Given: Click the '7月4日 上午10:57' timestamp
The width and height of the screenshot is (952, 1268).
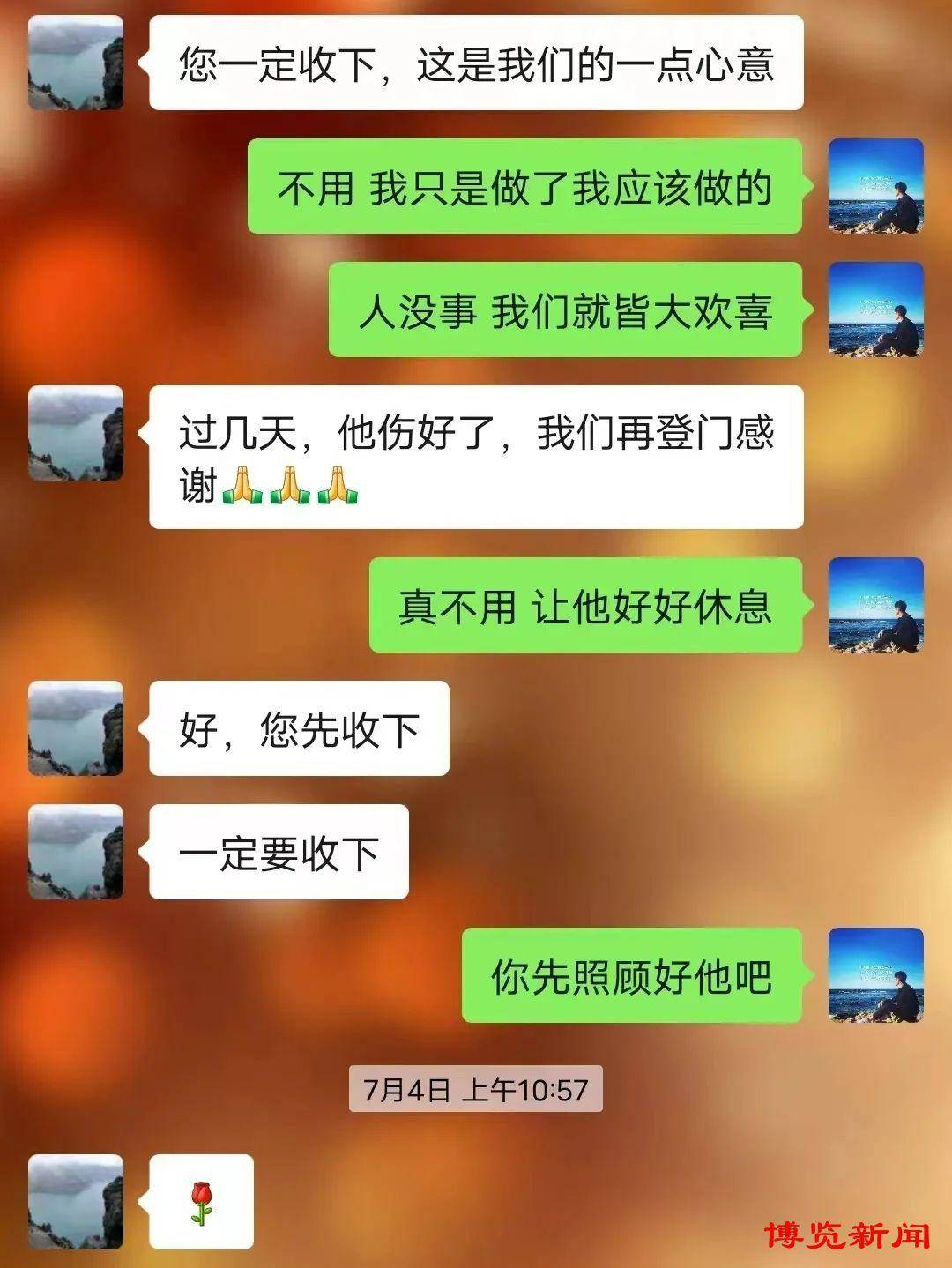Looking at the screenshot, I should 476,1089.
